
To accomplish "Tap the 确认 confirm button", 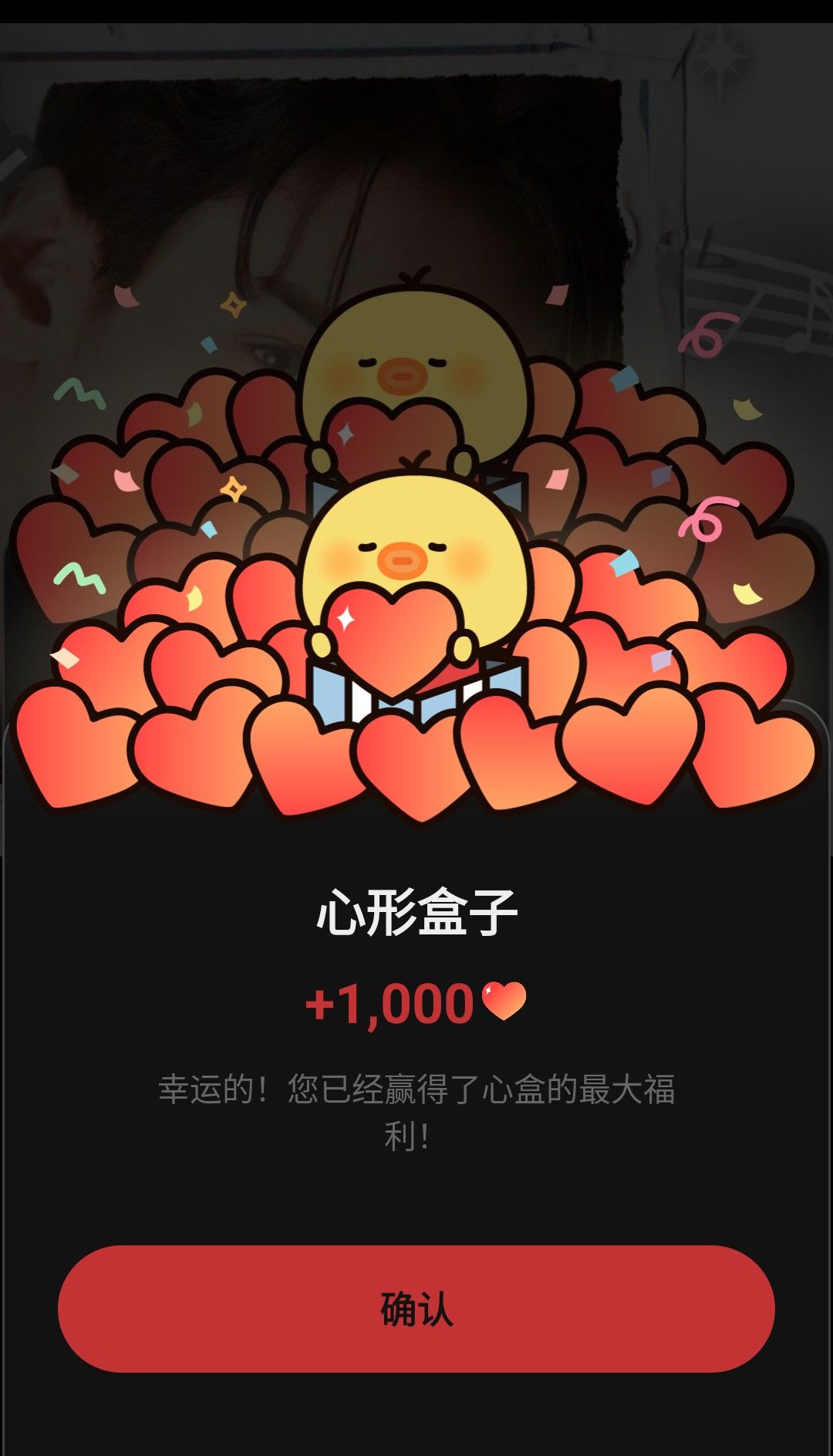I will (416, 1309).
